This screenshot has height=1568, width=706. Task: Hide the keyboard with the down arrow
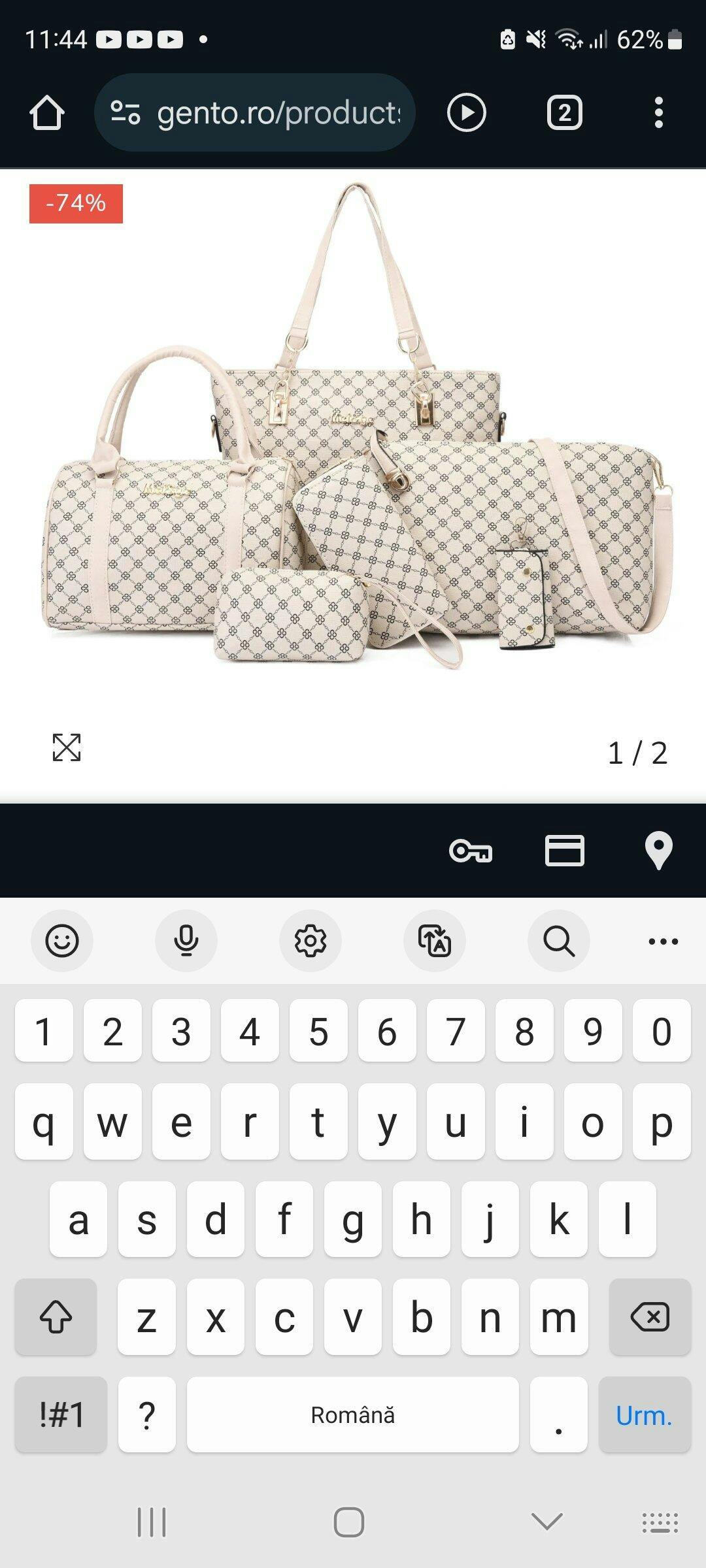point(547,1522)
